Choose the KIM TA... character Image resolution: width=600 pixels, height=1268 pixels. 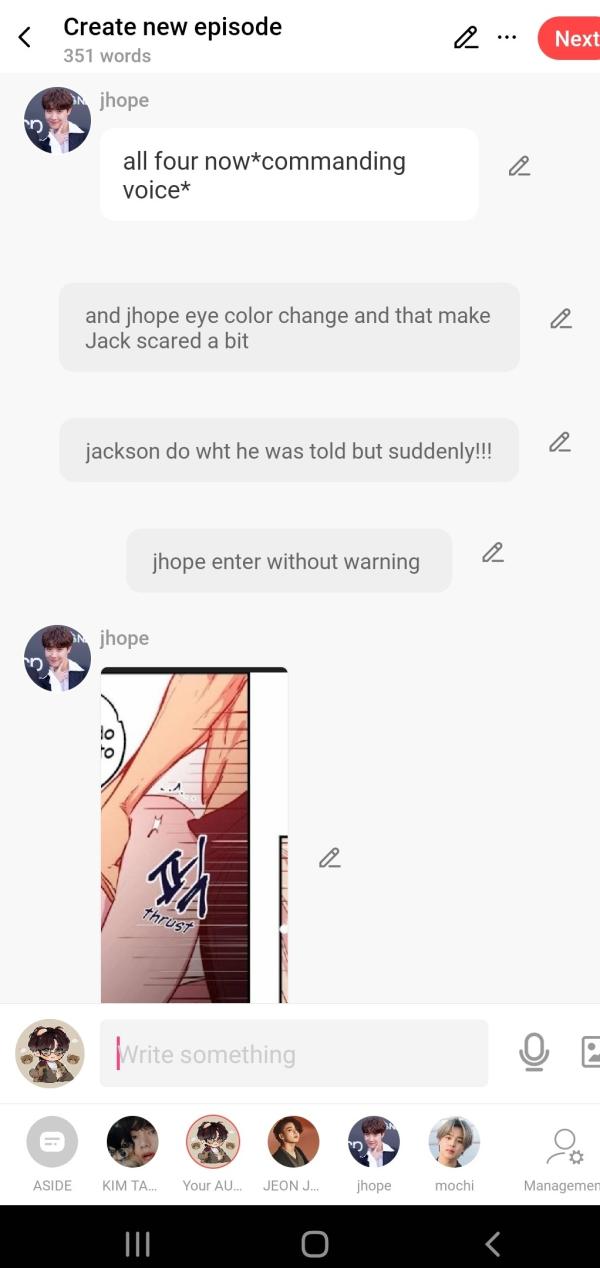point(132,1142)
